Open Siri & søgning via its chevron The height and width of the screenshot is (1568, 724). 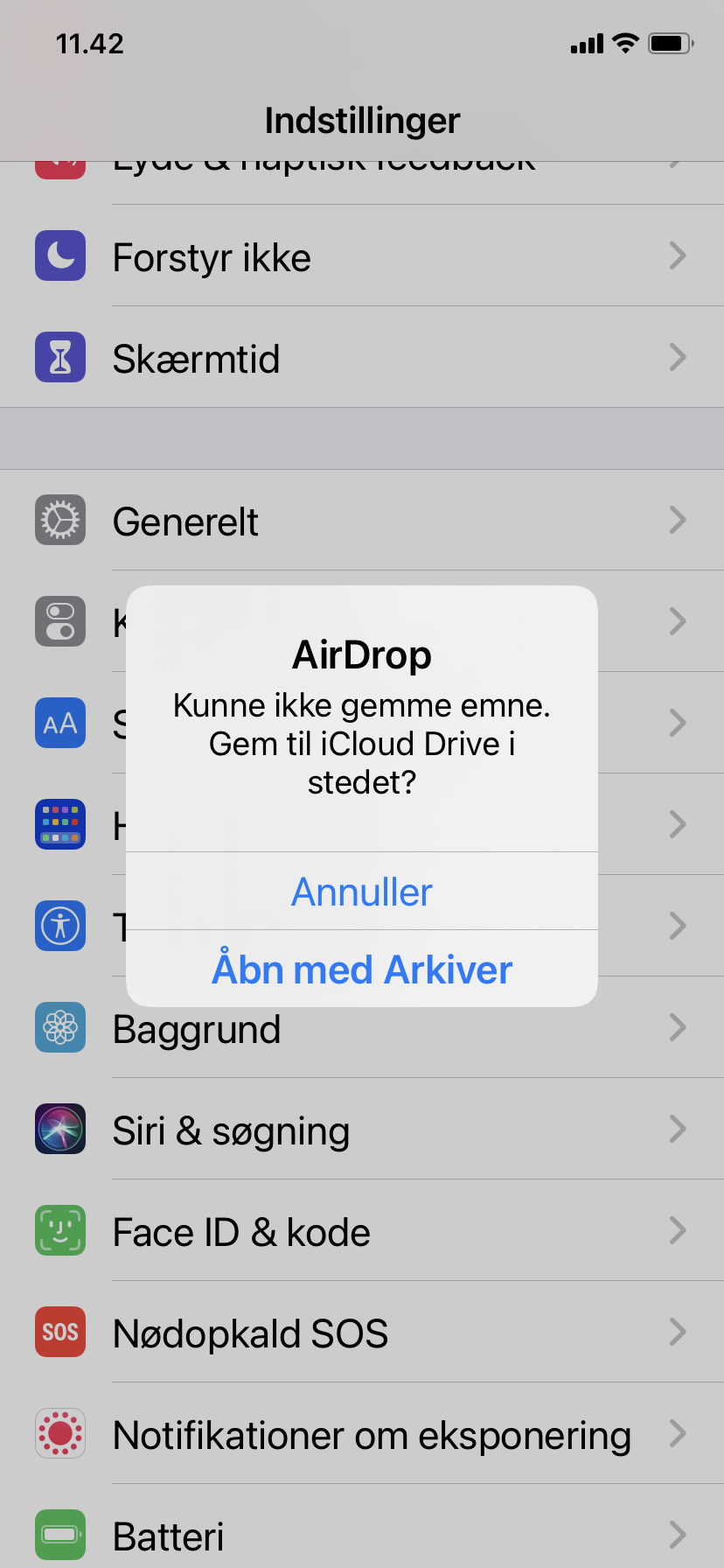pos(678,1129)
